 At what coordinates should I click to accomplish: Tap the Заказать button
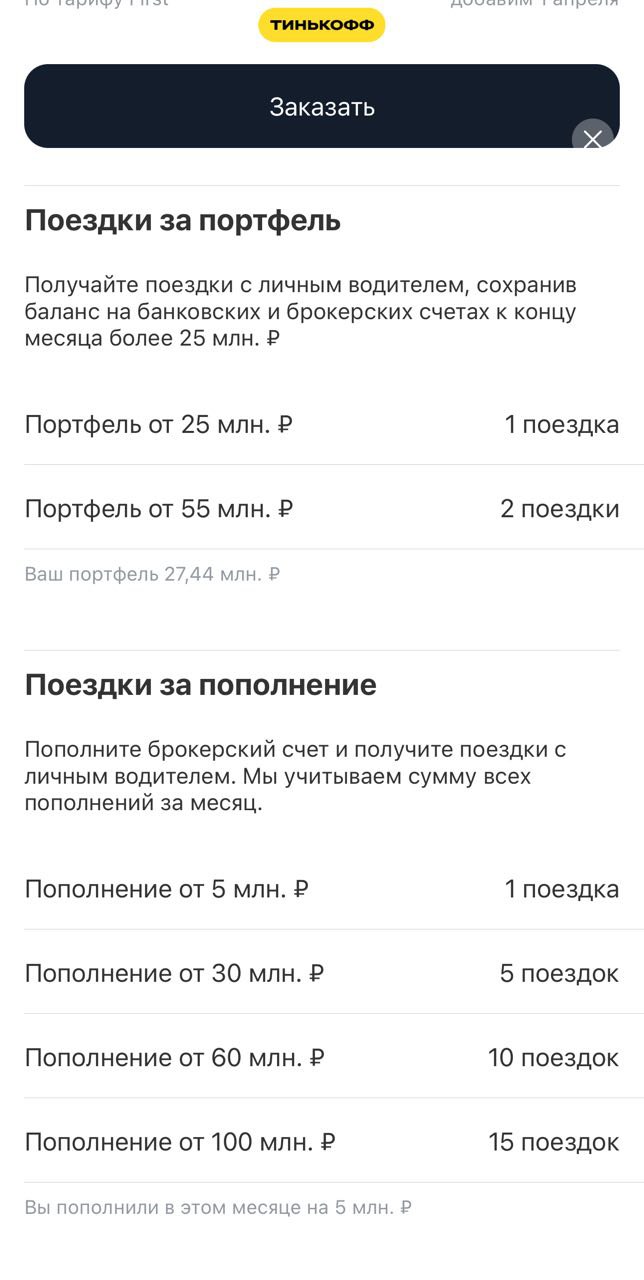(x=321, y=107)
